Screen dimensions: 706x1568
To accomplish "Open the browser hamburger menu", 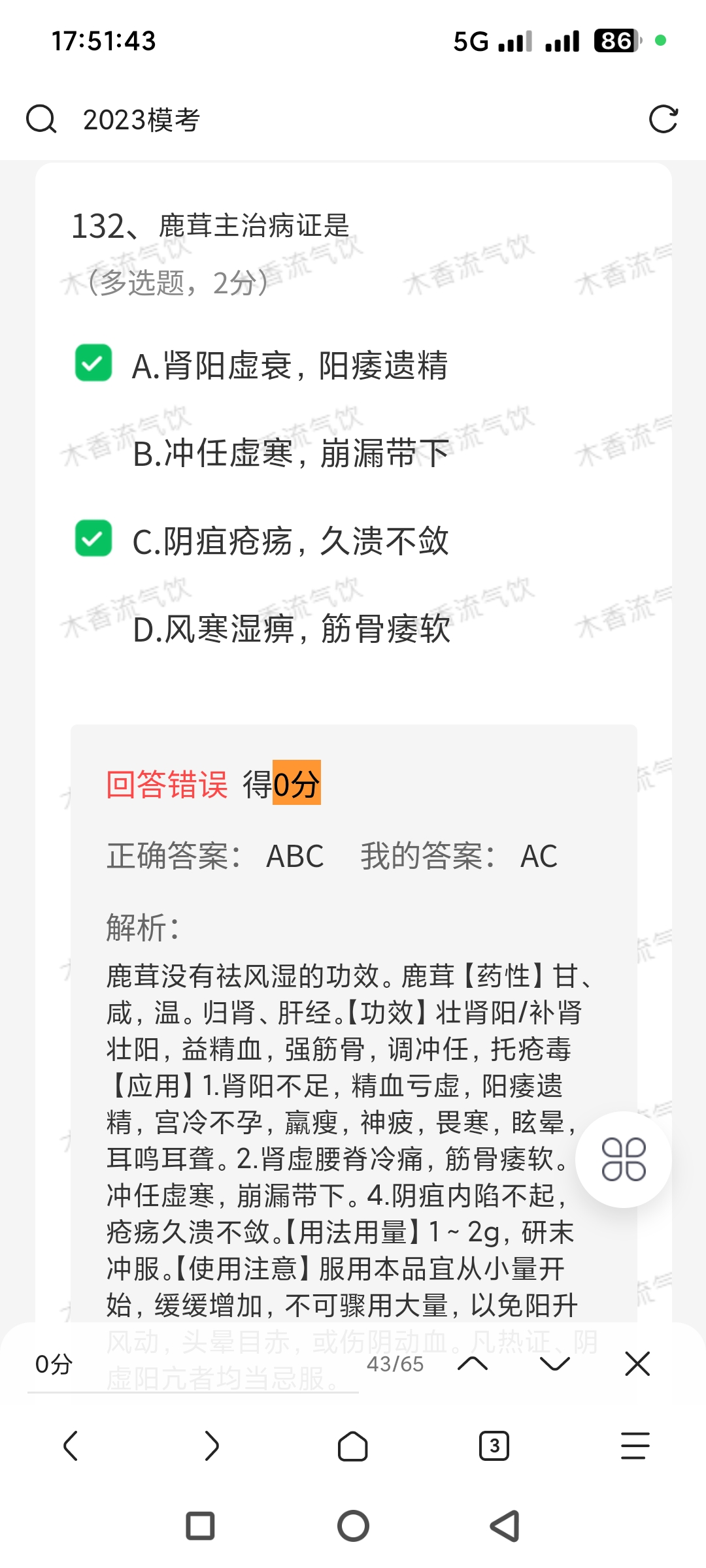I will coord(635,1446).
